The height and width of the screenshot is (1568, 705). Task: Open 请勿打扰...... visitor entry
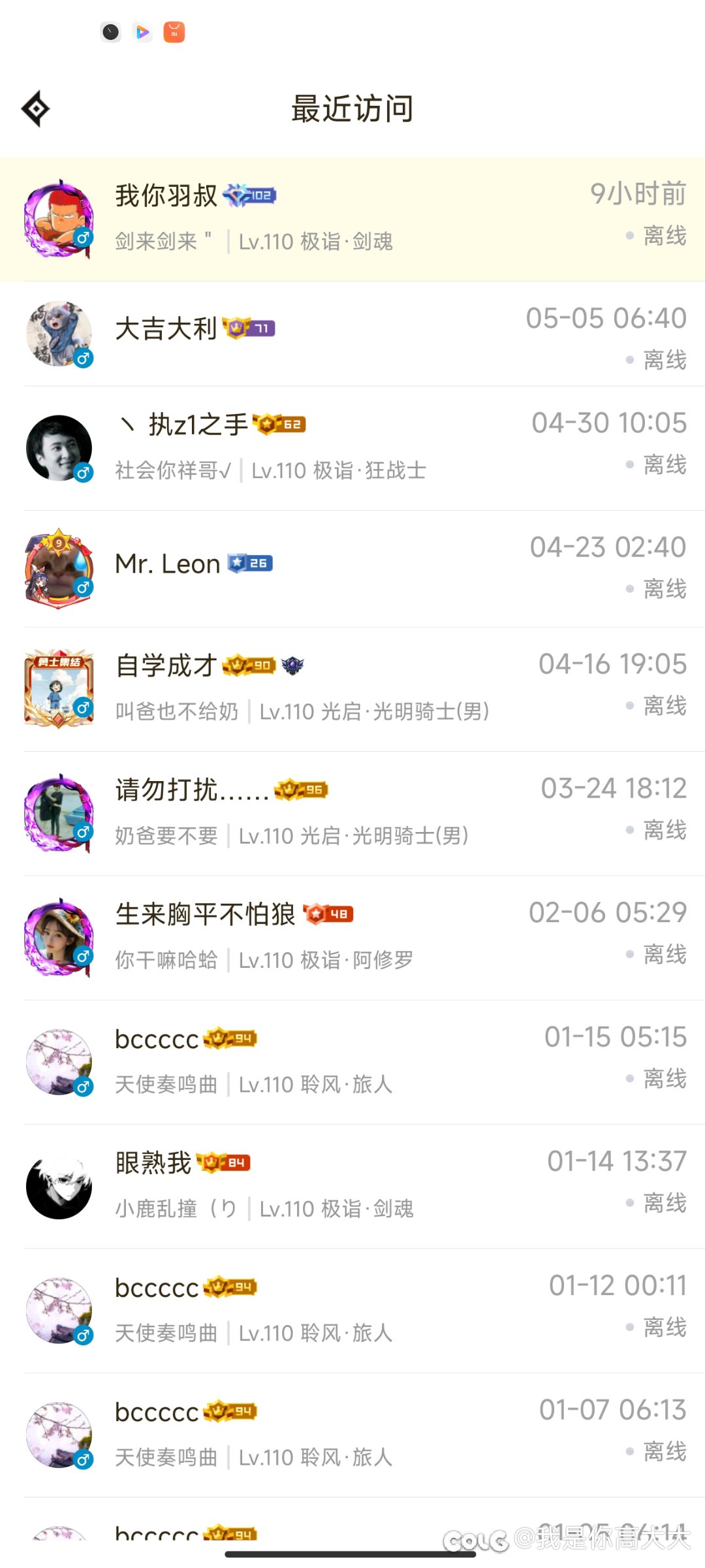click(352, 812)
